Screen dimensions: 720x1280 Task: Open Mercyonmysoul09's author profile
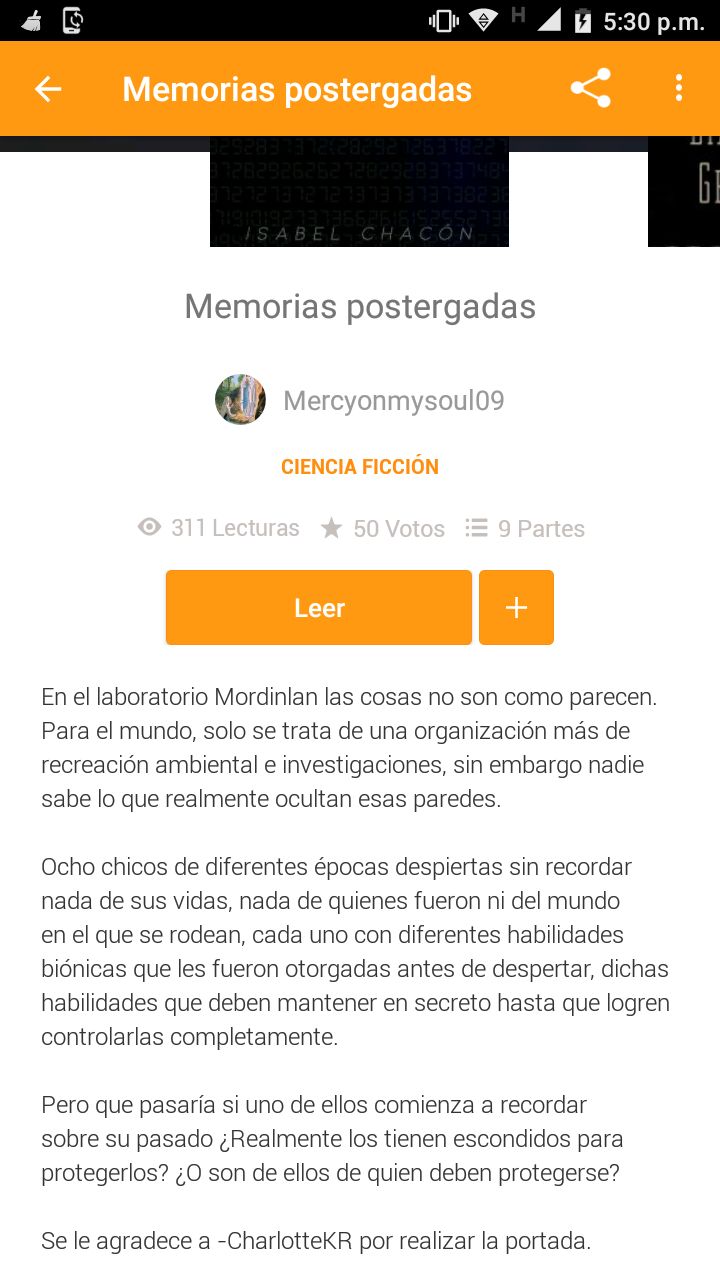[392, 401]
